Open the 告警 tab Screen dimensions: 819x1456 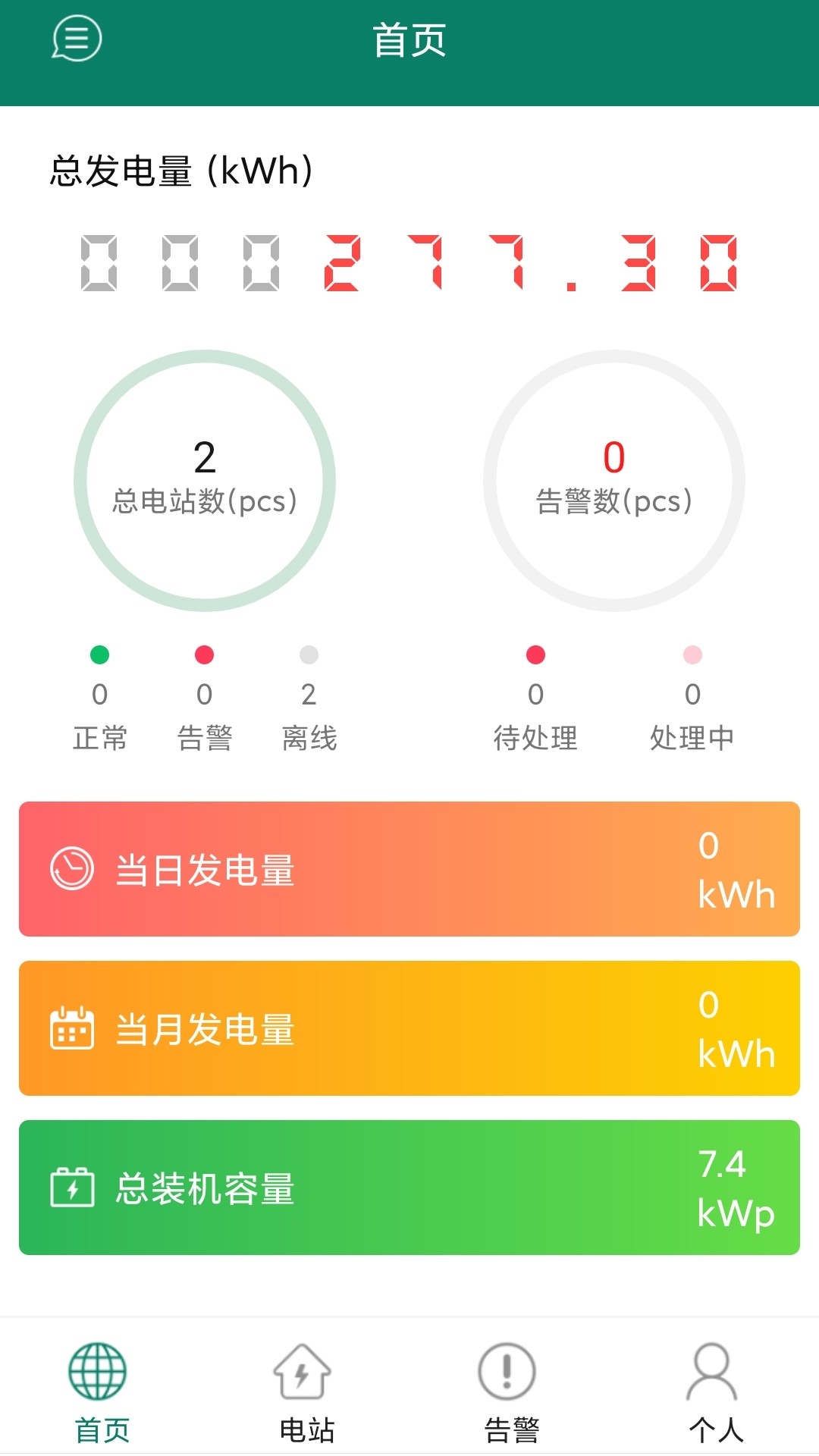[x=507, y=1403]
